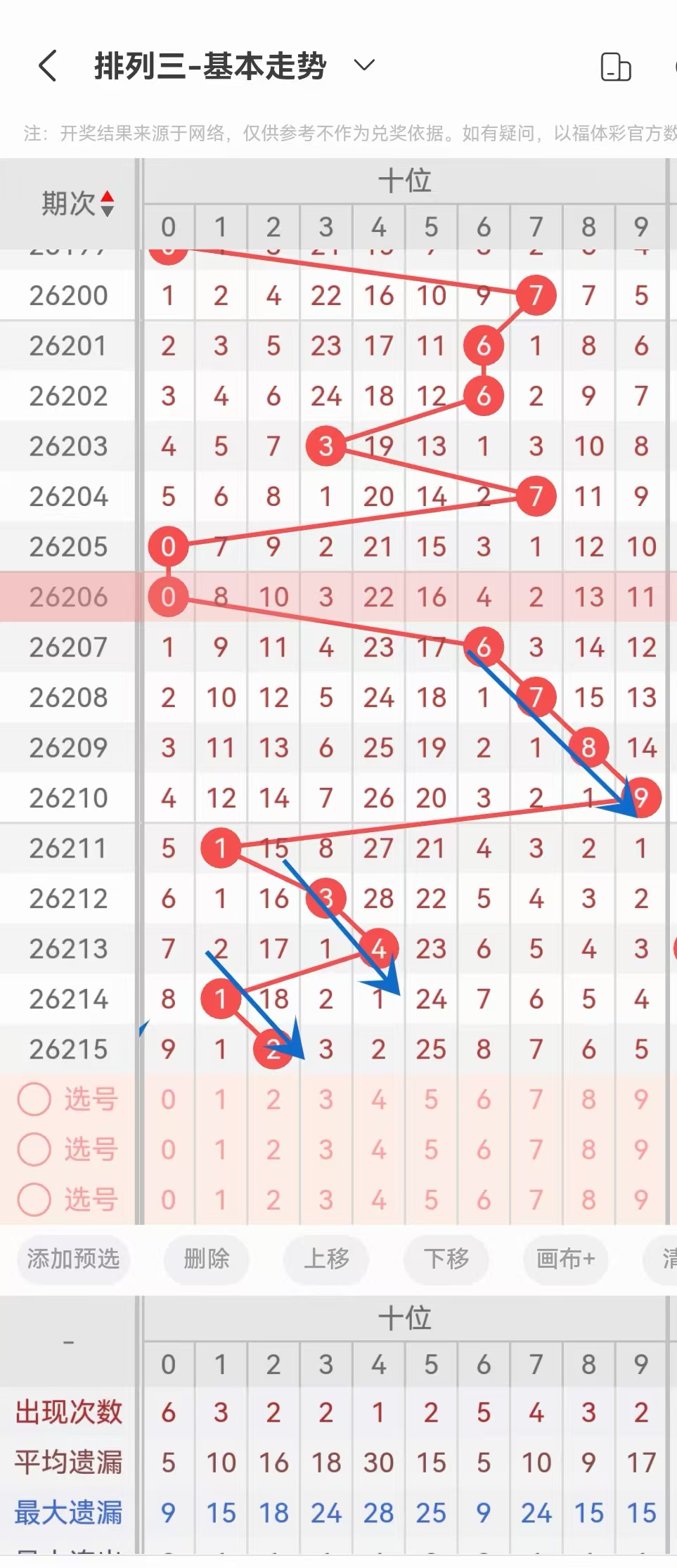Viewport: 677px width, 1568px height.
Task: Tap the 下移 button
Action: point(446,1259)
